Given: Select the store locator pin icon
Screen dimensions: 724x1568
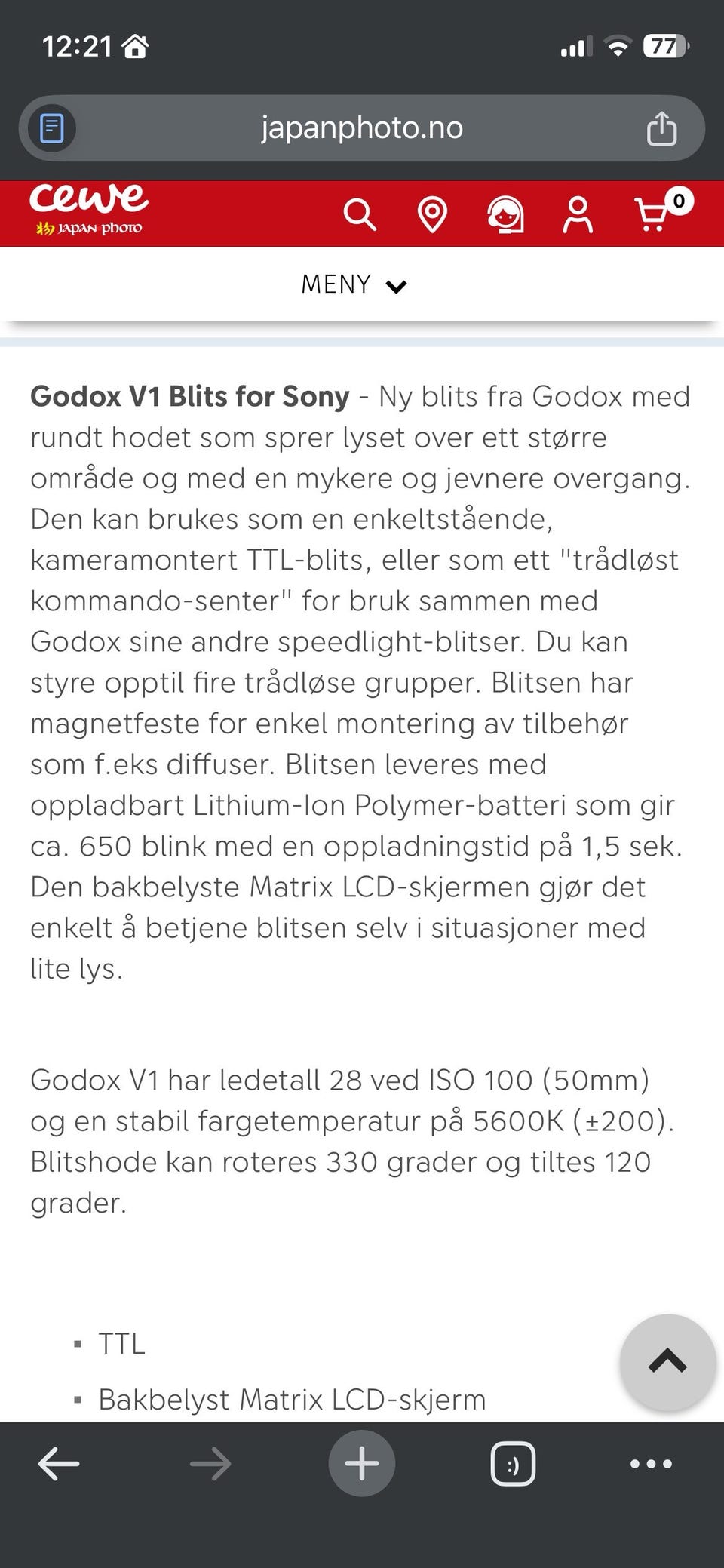Looking at the screenshot, I should click(x=432, y=214).
